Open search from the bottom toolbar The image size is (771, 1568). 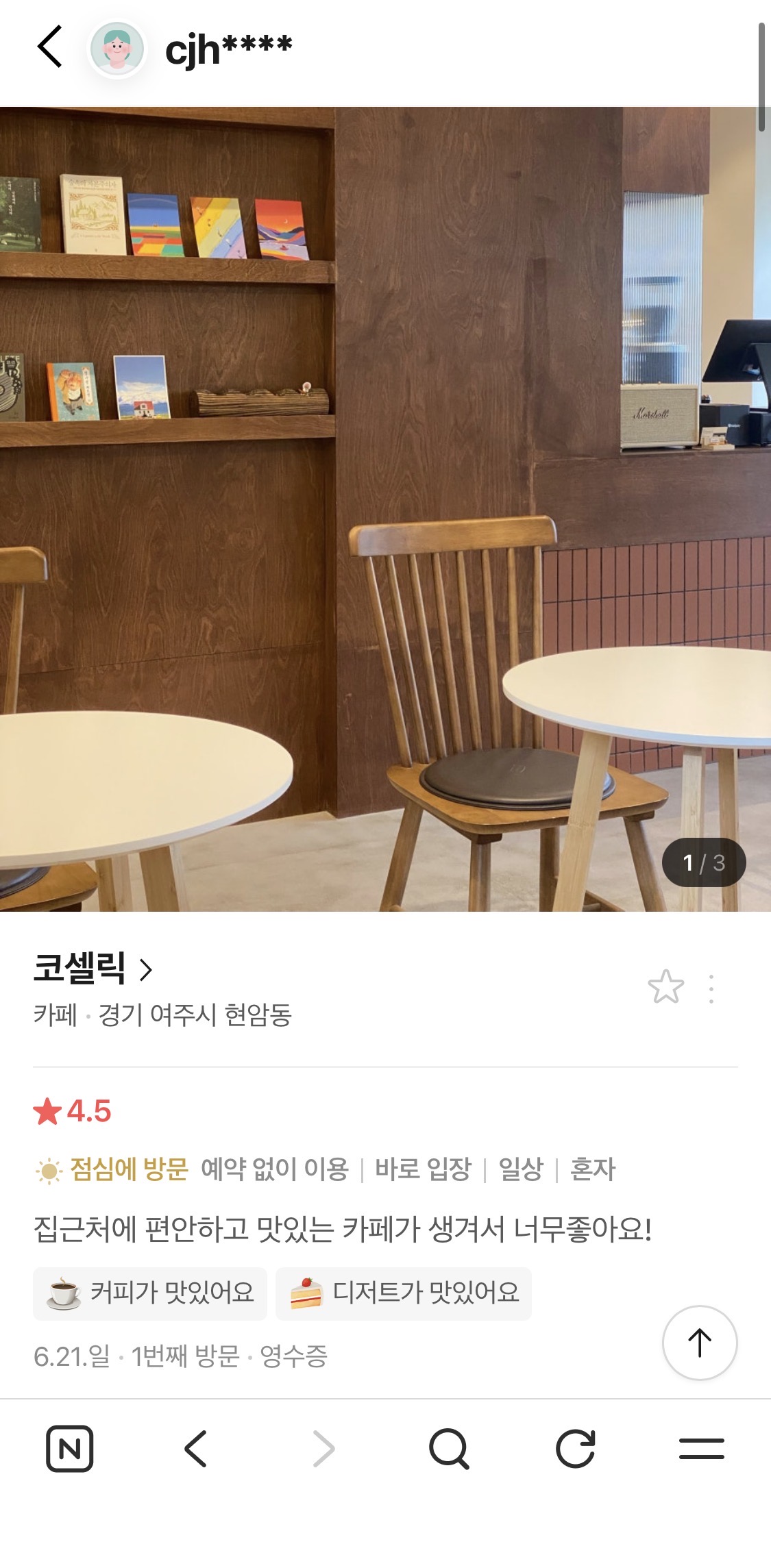(x=449, y=1449)
